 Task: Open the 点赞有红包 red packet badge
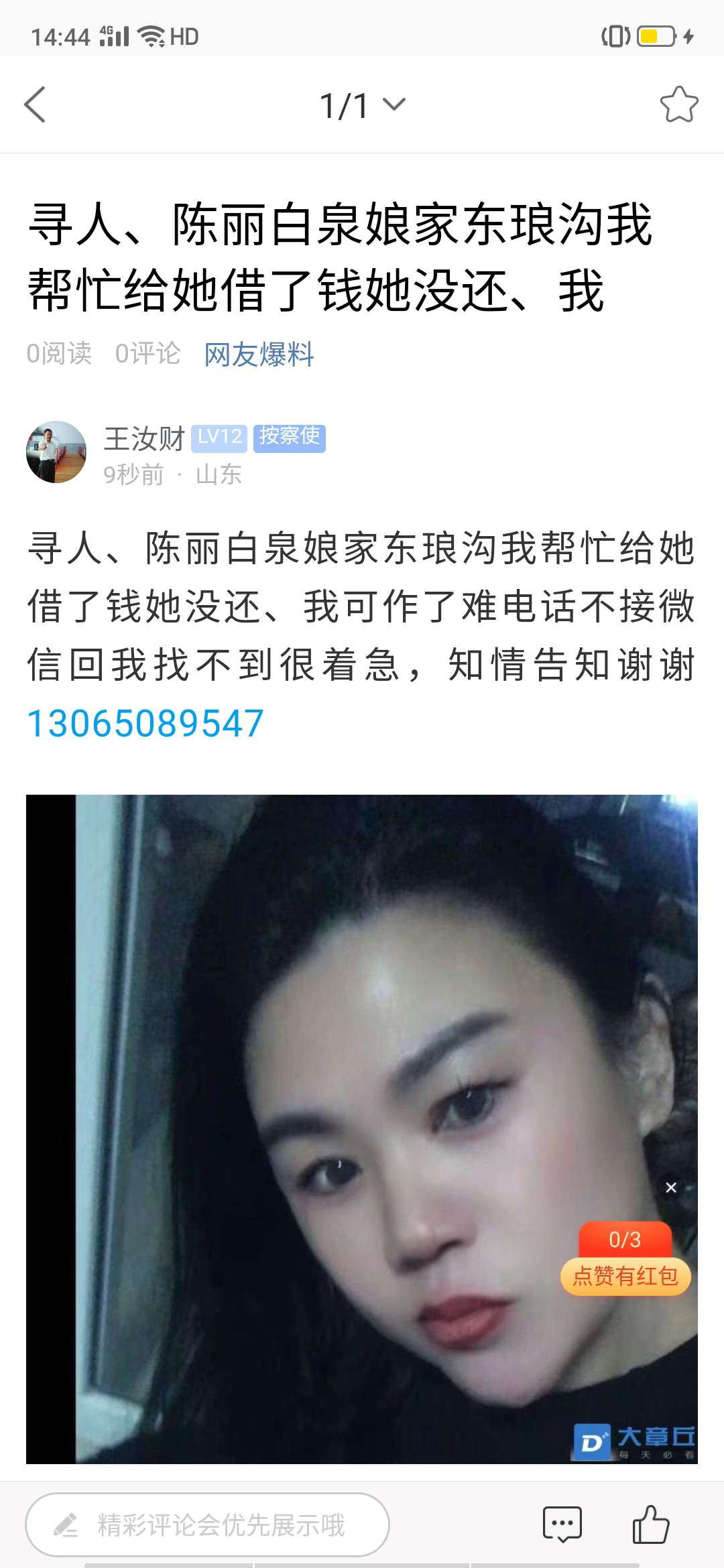pyautogui.click(x=625, y=1260)
